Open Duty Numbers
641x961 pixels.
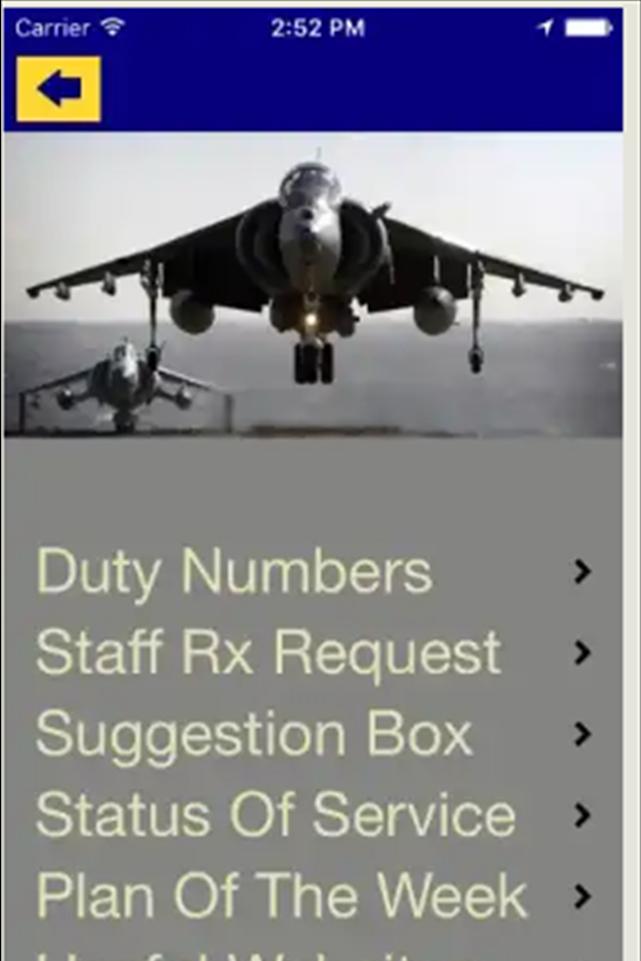(x=234, y=572)
